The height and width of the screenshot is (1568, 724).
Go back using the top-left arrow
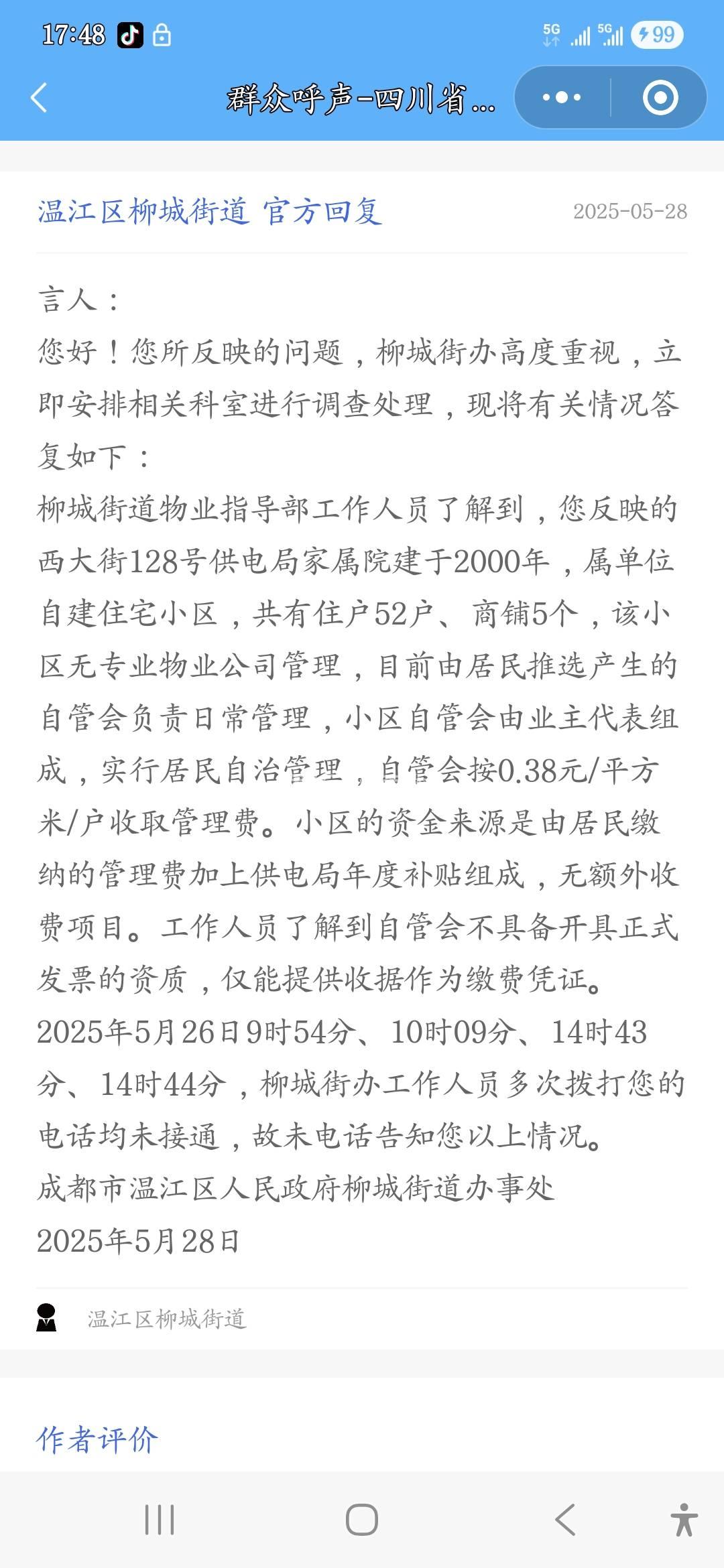point(40,98)
